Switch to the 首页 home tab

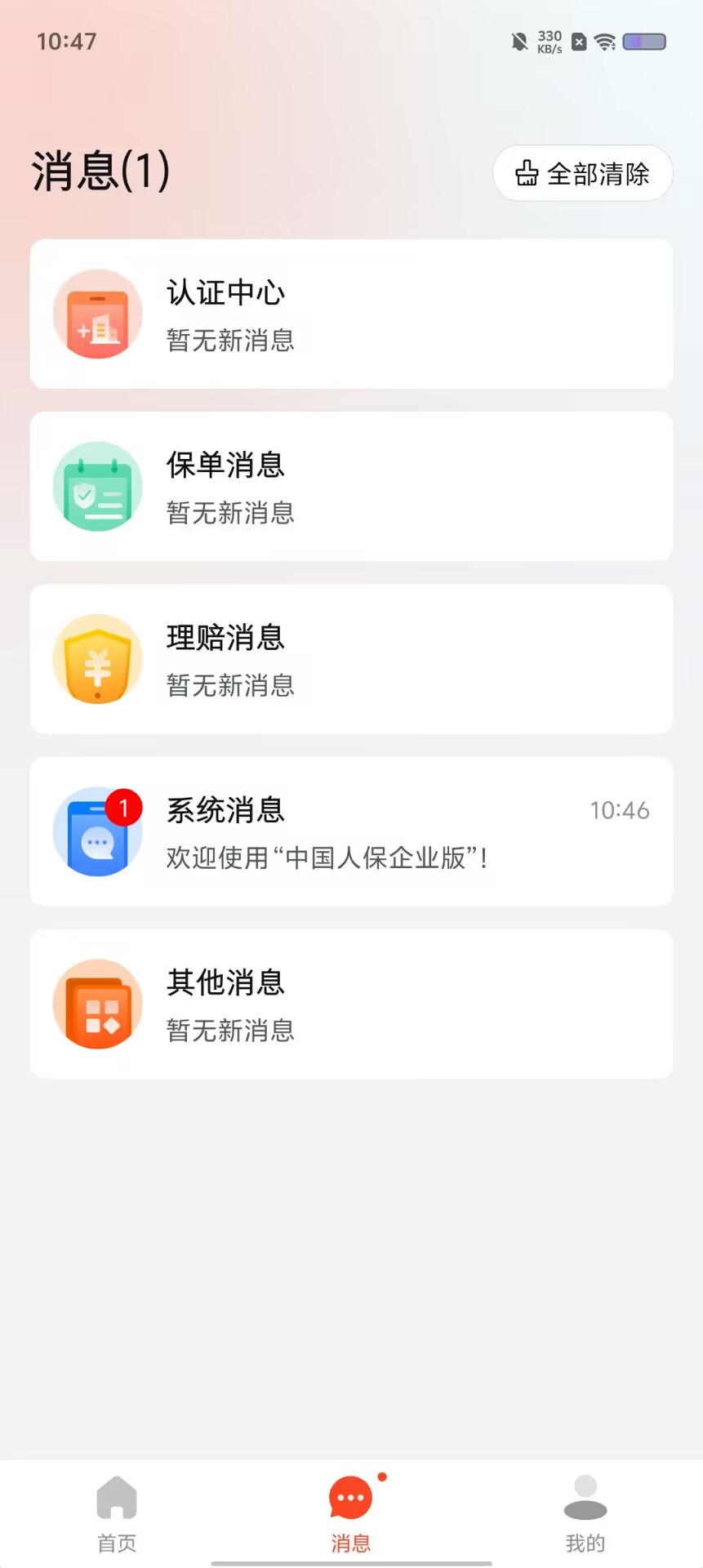point(117,1514)
